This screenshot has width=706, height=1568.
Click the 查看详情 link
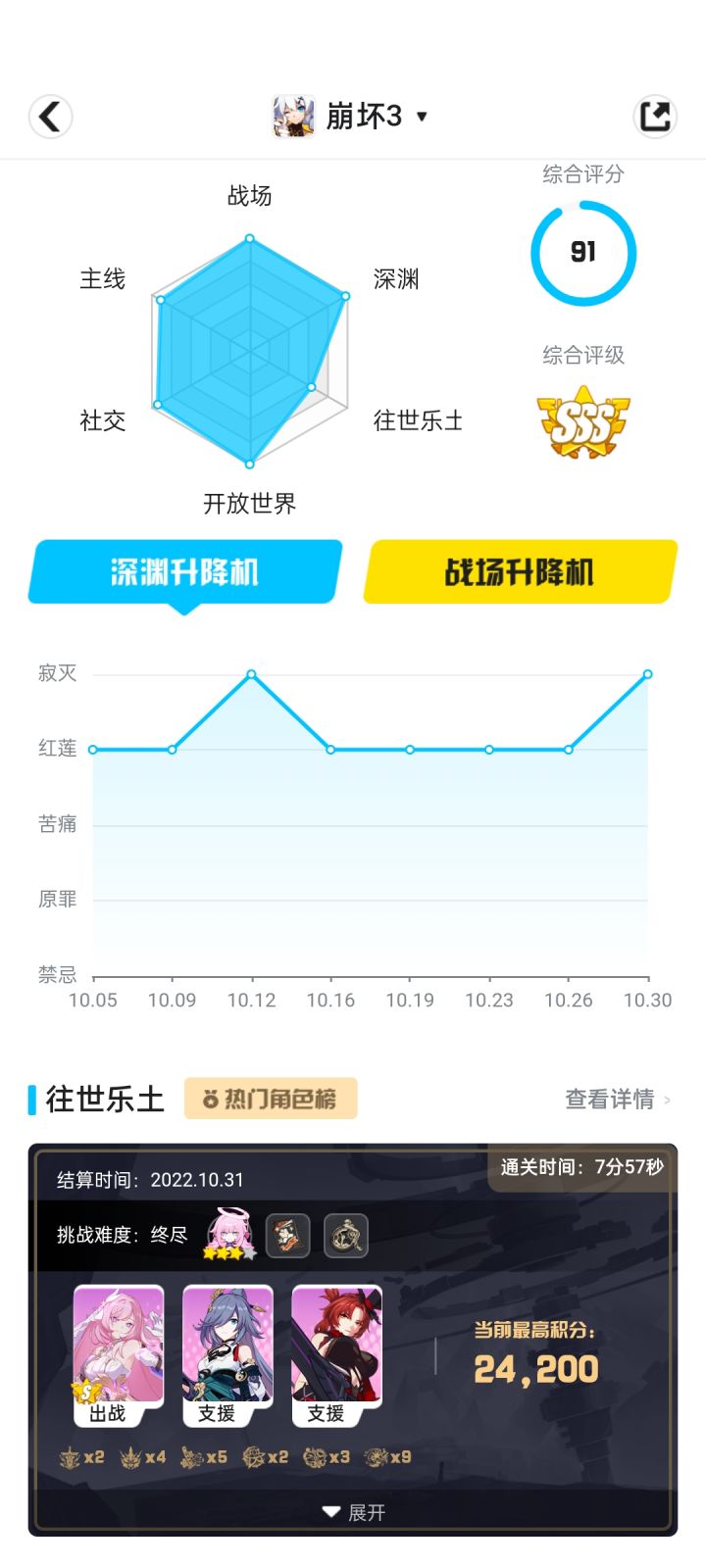(x=612, y=1100)
